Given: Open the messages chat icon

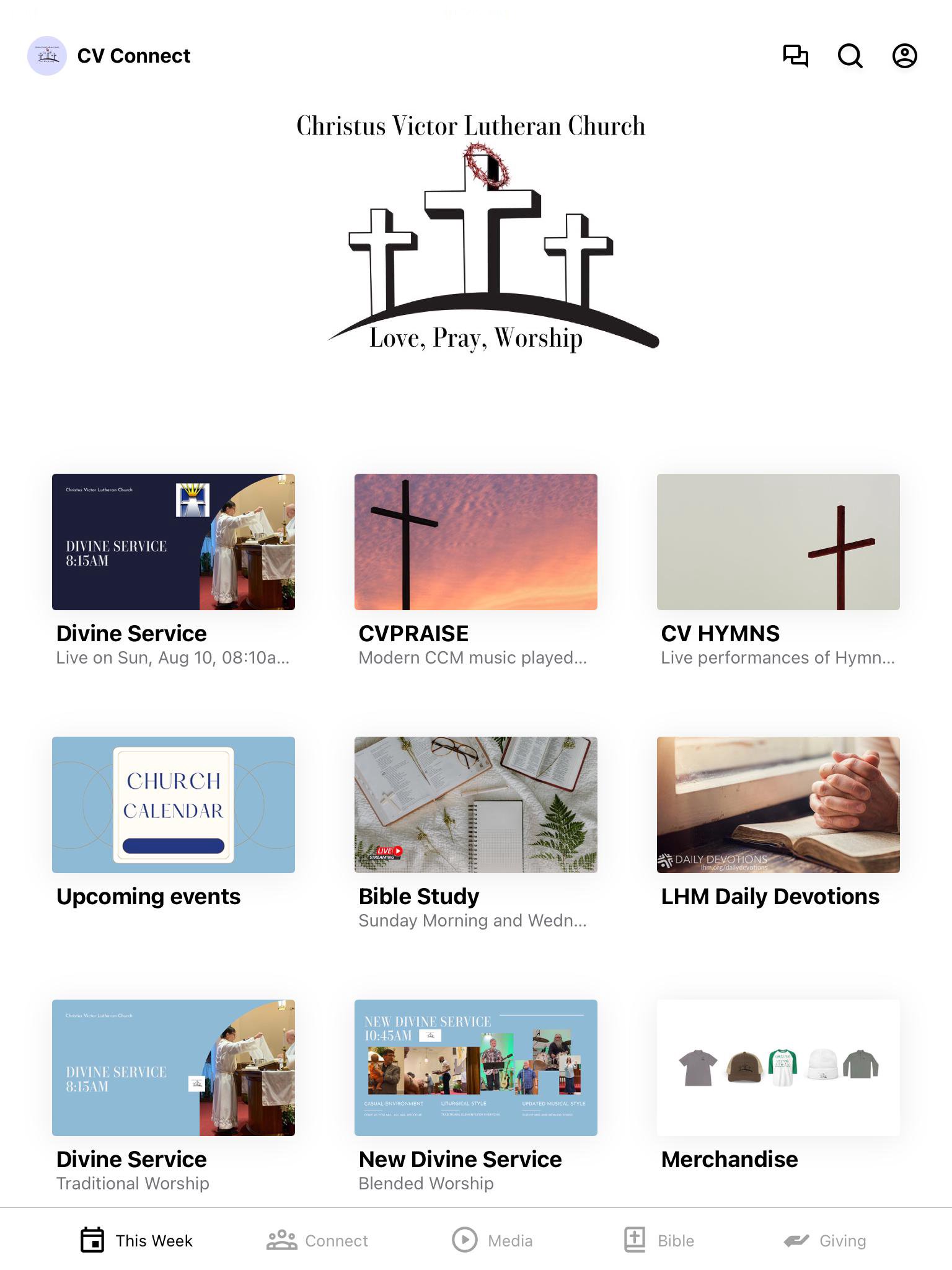Looking at the screenshot, I should 795,56.
